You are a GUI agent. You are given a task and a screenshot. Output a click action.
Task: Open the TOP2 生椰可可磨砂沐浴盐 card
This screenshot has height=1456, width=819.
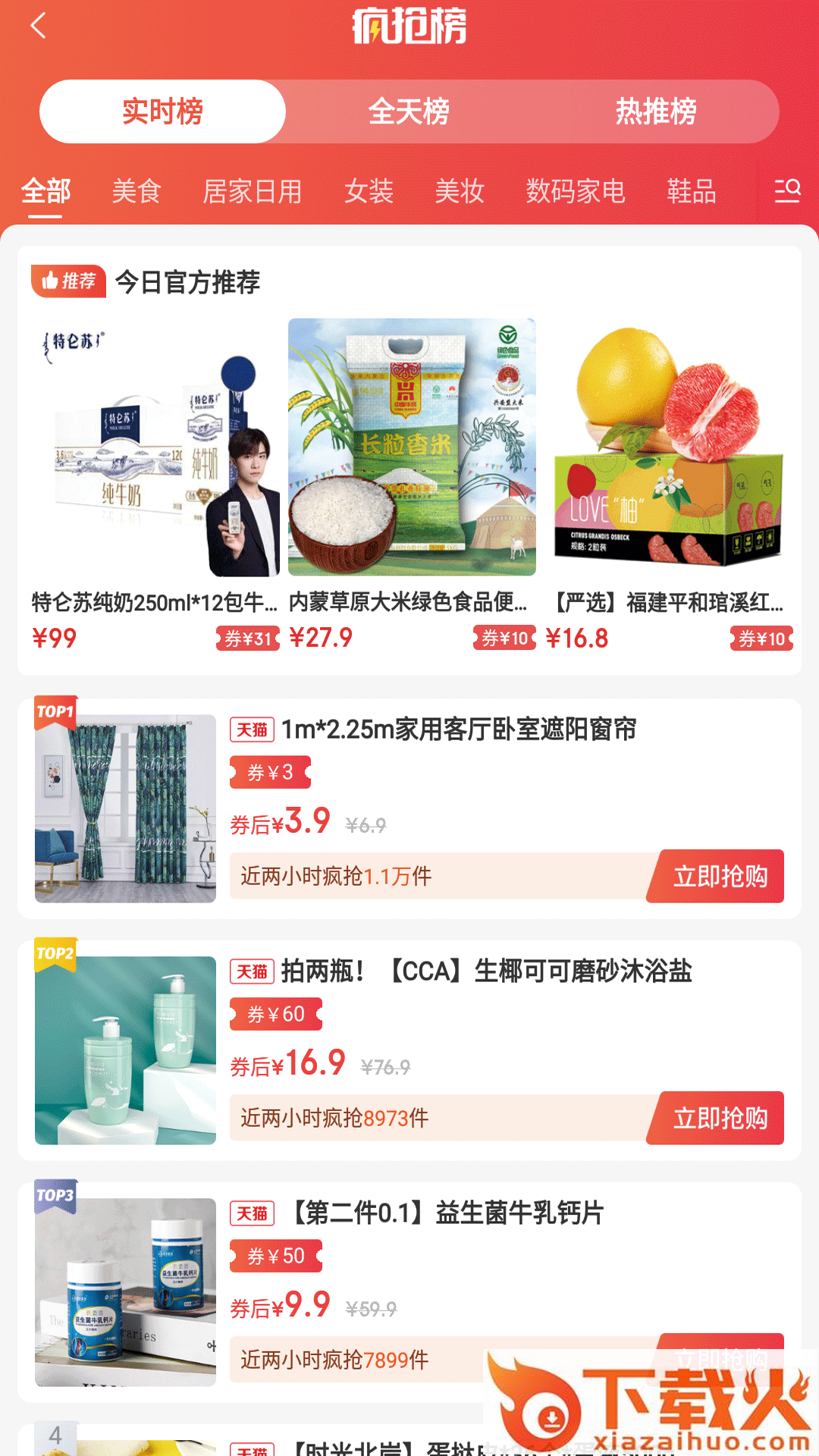(x=409, y=1050)
